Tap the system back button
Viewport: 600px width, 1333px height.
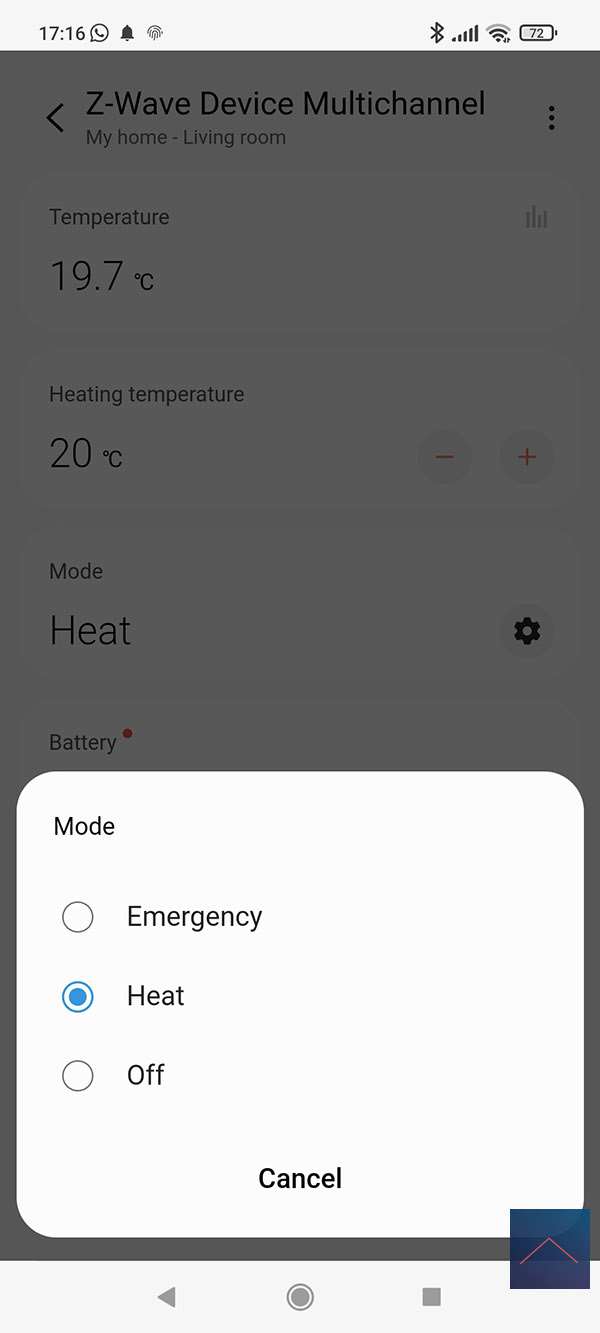pos(167,1297)
